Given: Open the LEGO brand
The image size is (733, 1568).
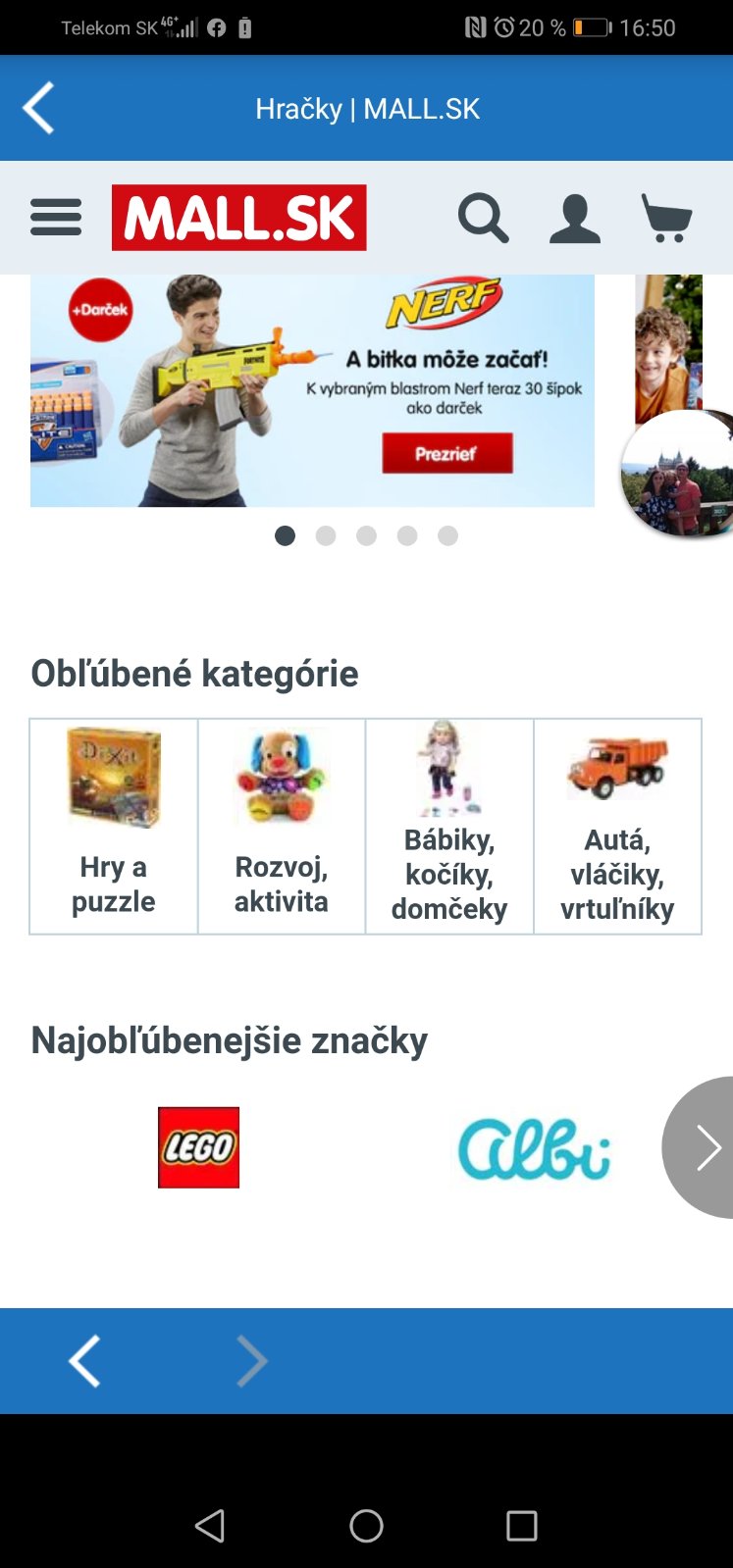Looking at the screenshot, I should [198, 1147].
